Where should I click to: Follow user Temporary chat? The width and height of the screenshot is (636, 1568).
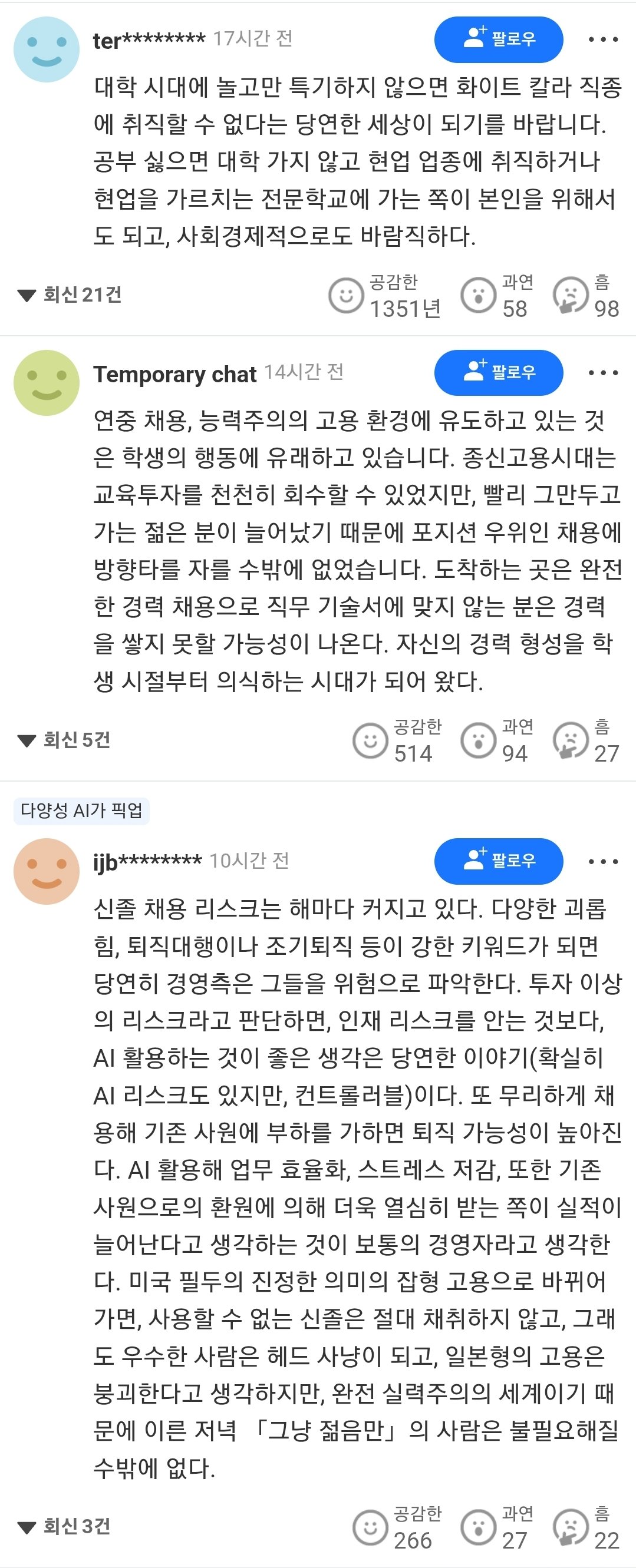[497, 372]
